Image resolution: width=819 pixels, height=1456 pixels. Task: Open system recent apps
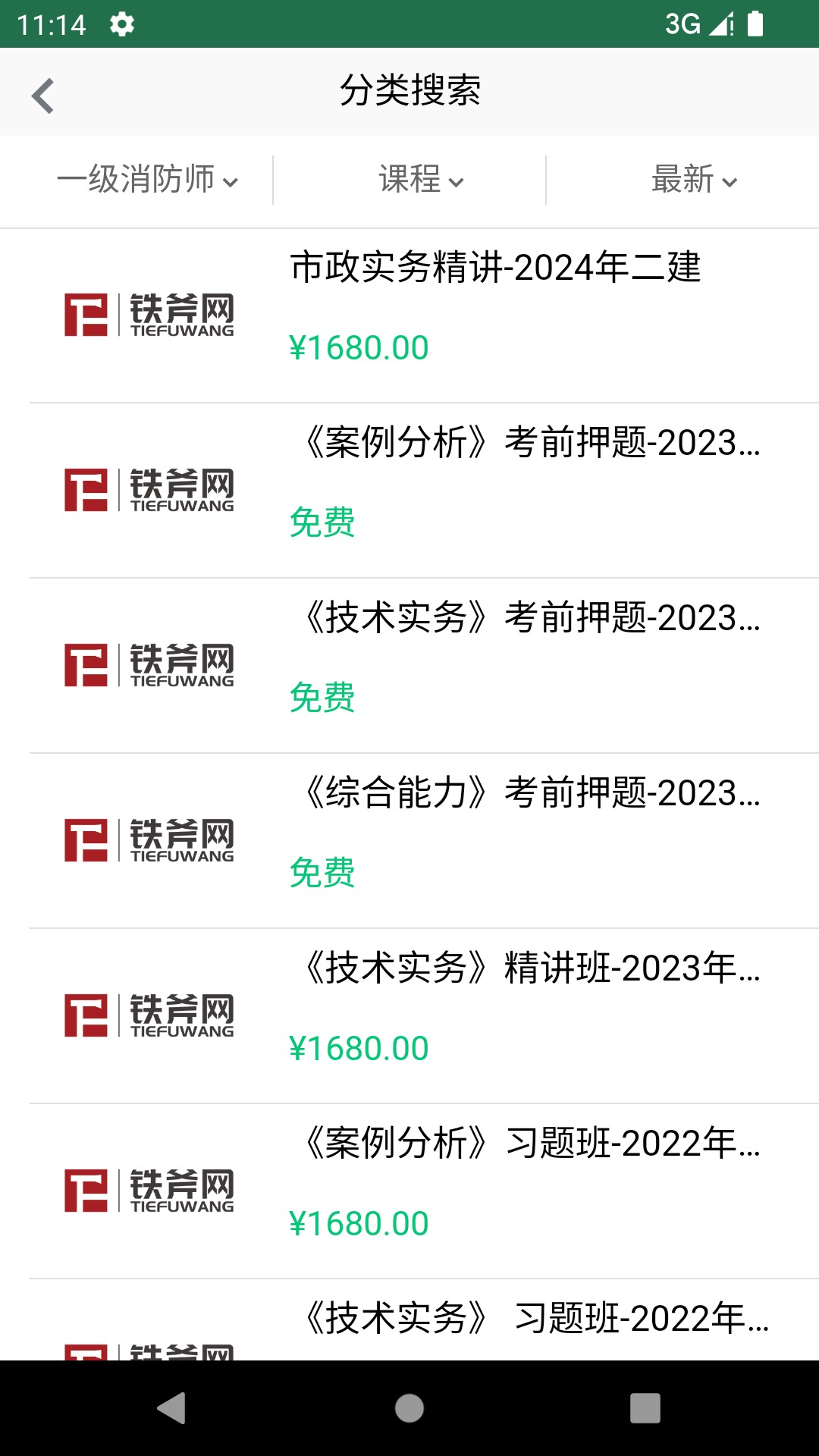[645, 1408]
